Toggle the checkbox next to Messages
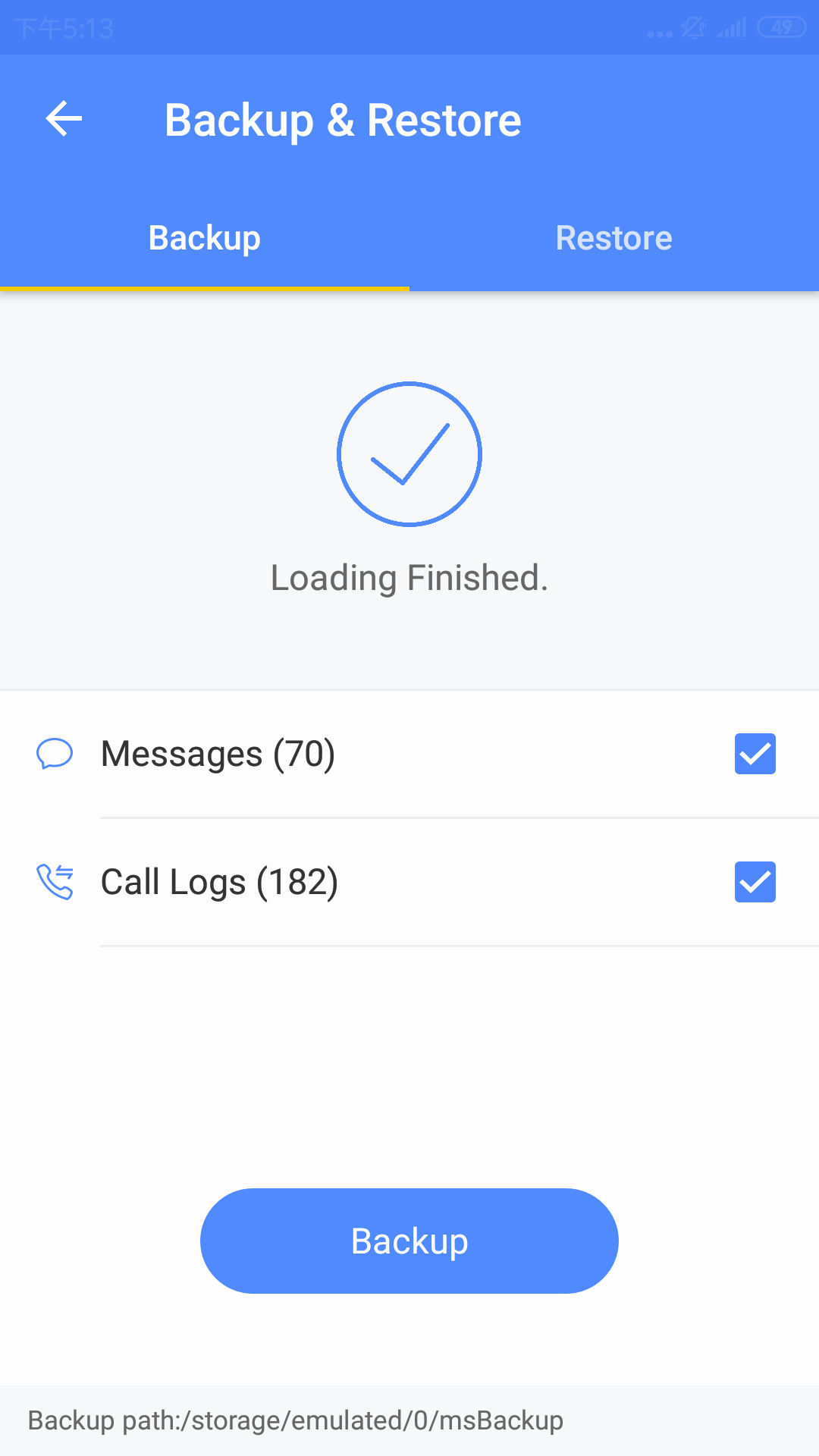The image size is (819, 1456). click(755, 754)
